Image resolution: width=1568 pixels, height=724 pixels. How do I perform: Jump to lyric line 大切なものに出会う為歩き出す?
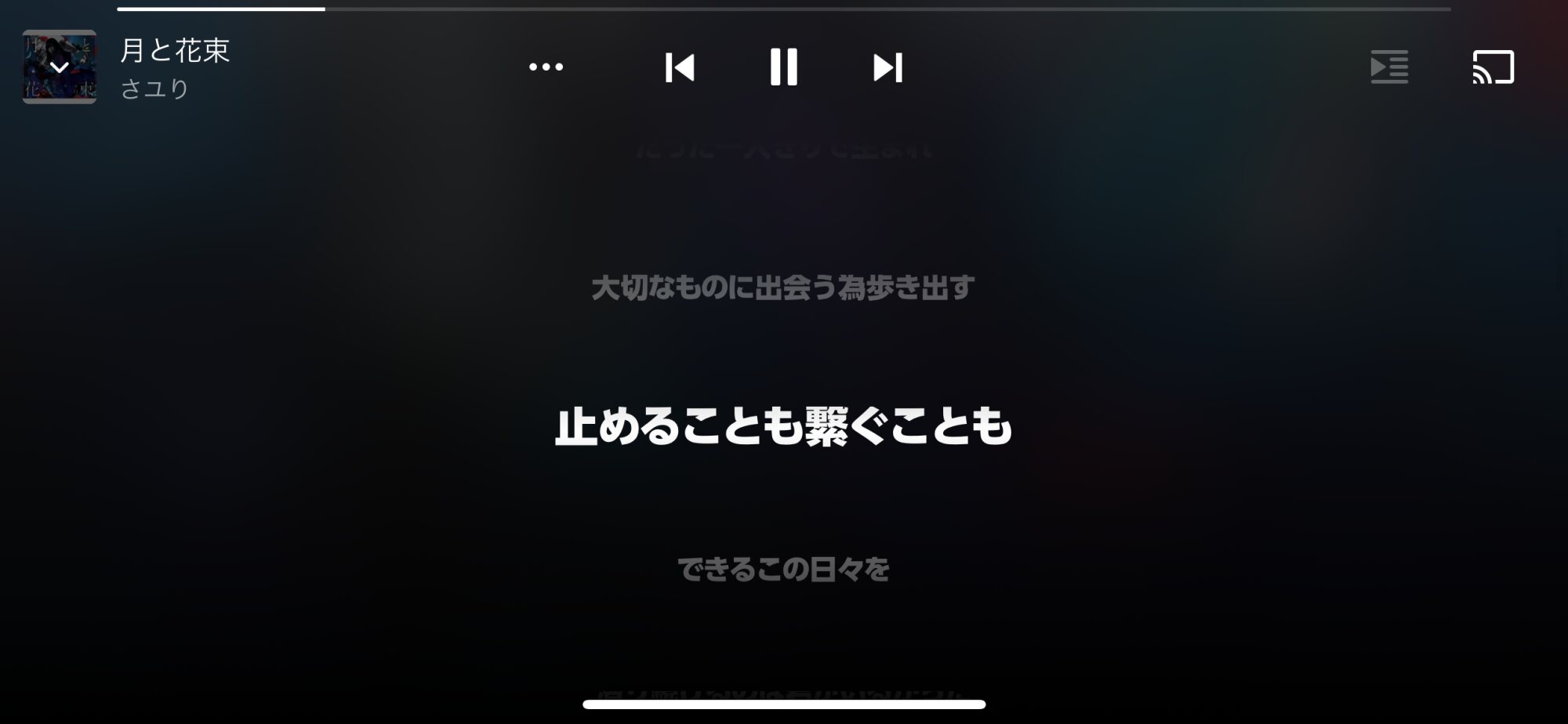(783, 288)
